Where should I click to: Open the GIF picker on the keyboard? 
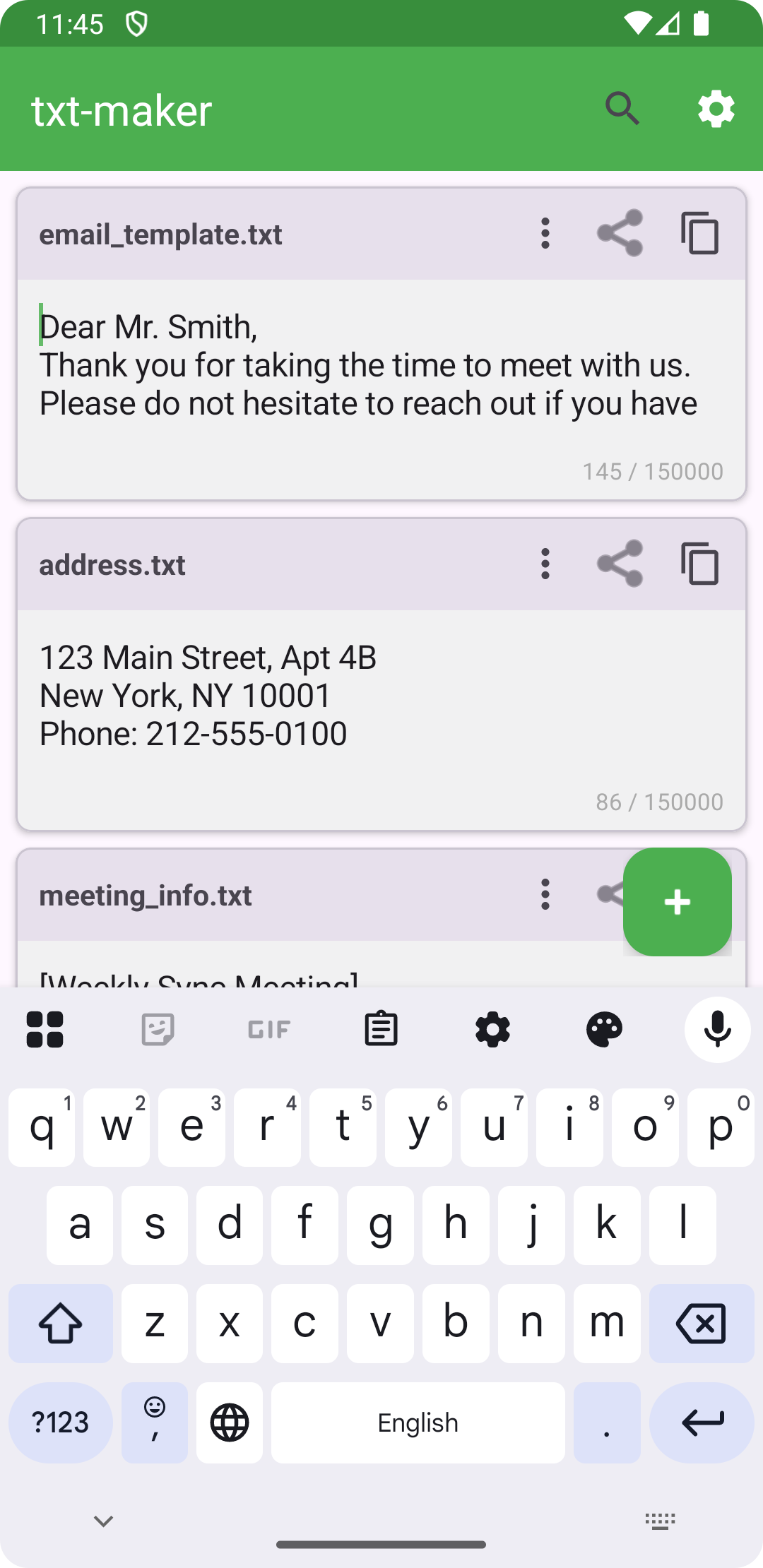tap(268, 1029)
